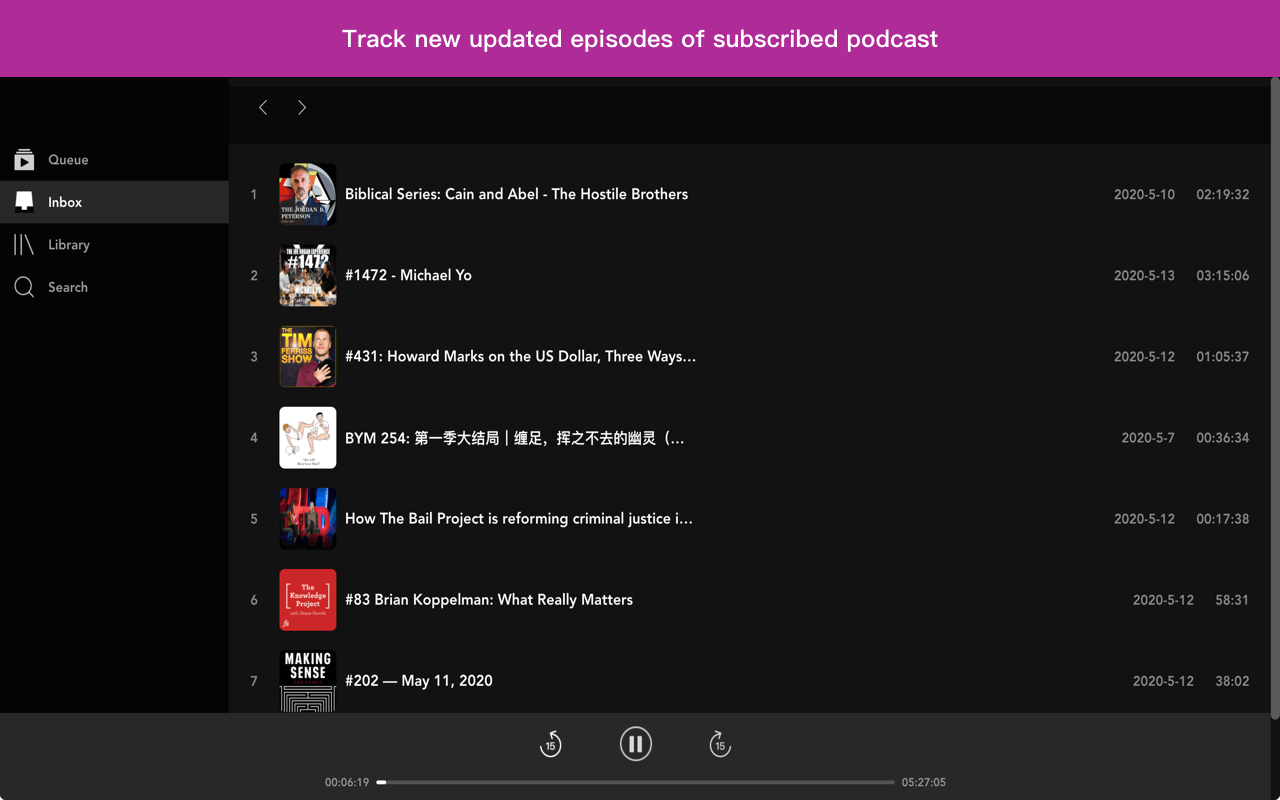Open the Queue section
This screenshot has width=1280, height=800.
click(x=68, y=160)
